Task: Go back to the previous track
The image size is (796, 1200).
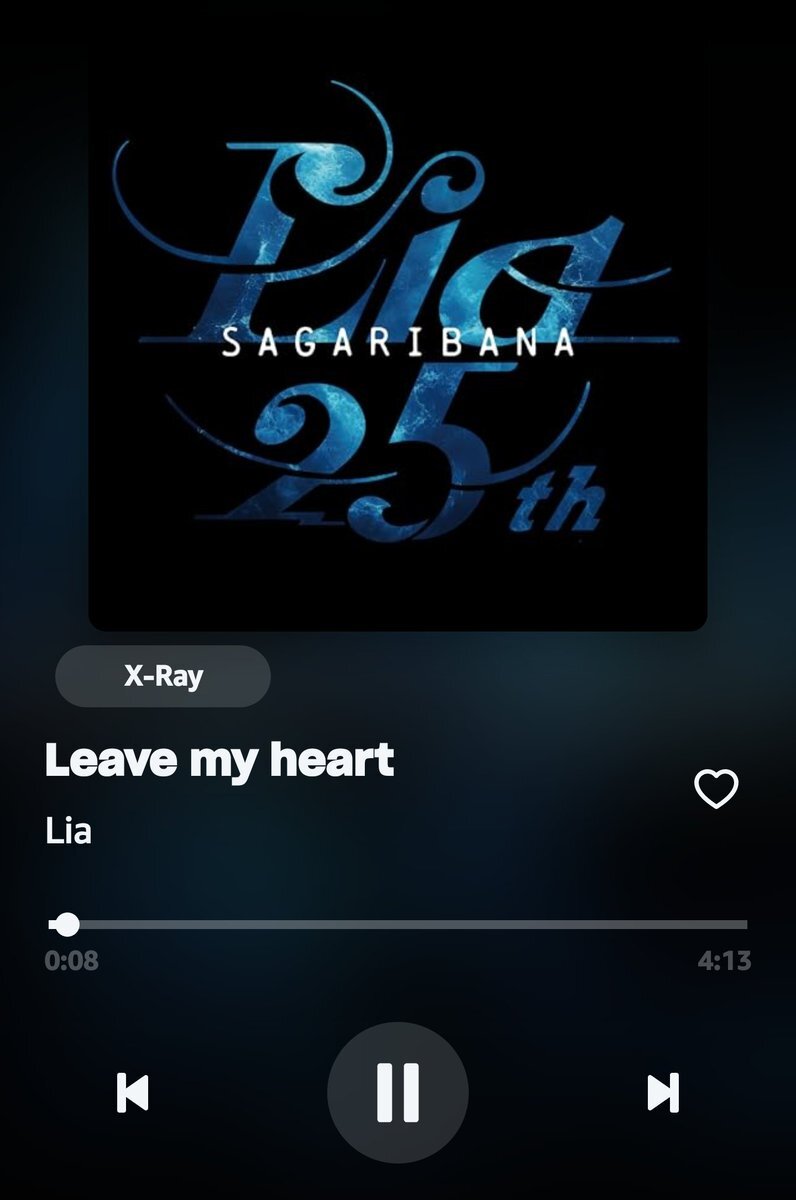Action: pos(133,1093)
